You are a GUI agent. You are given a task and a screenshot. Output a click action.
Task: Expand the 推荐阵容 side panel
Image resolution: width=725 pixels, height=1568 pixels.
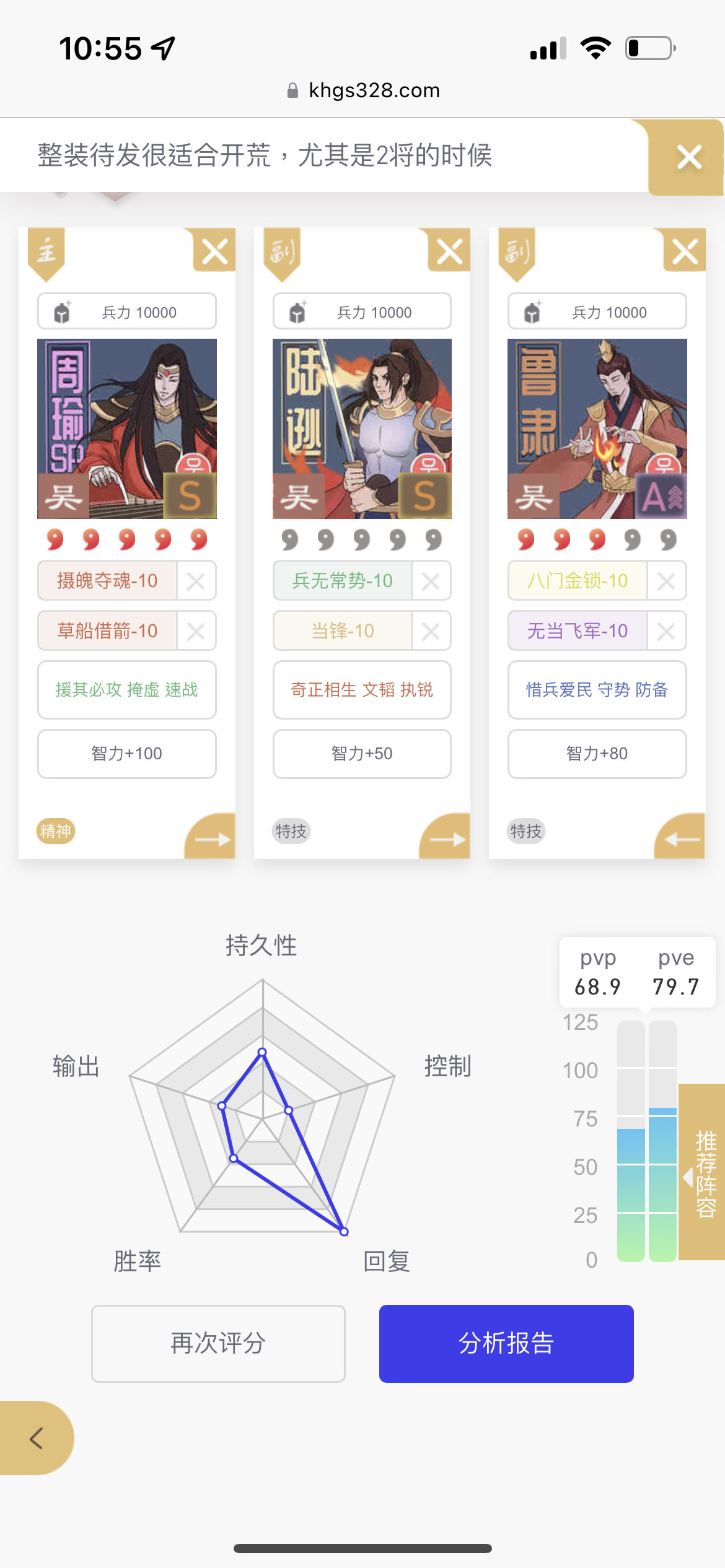703,1172
